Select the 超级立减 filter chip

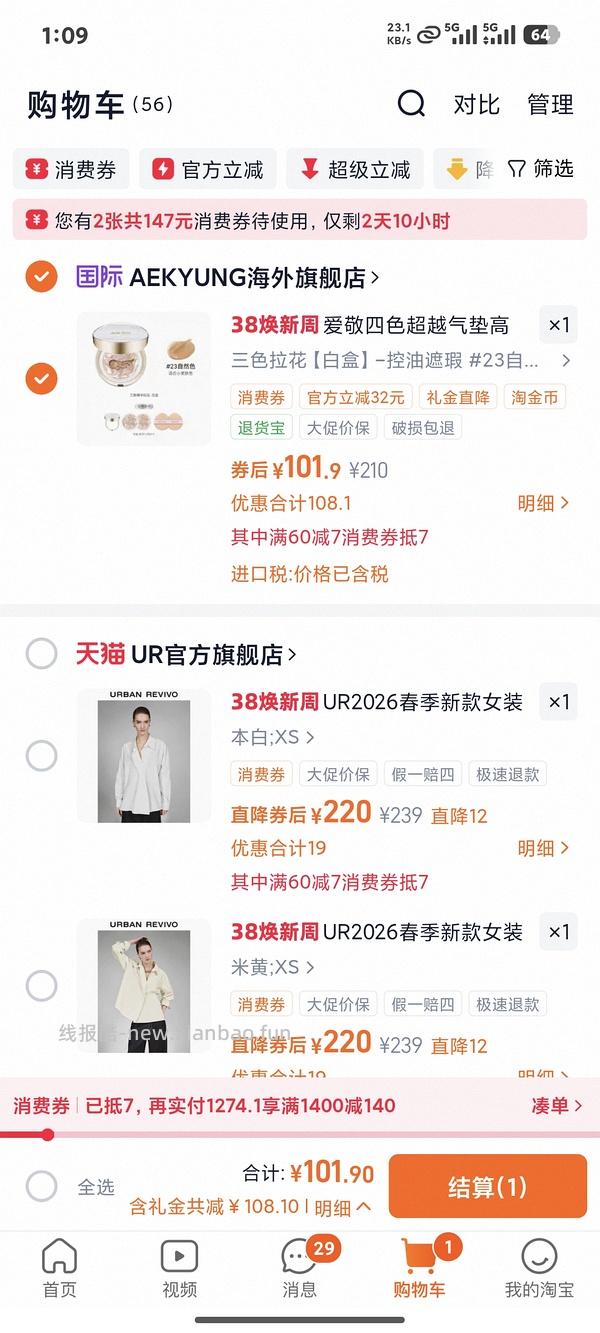click(355, 170)
